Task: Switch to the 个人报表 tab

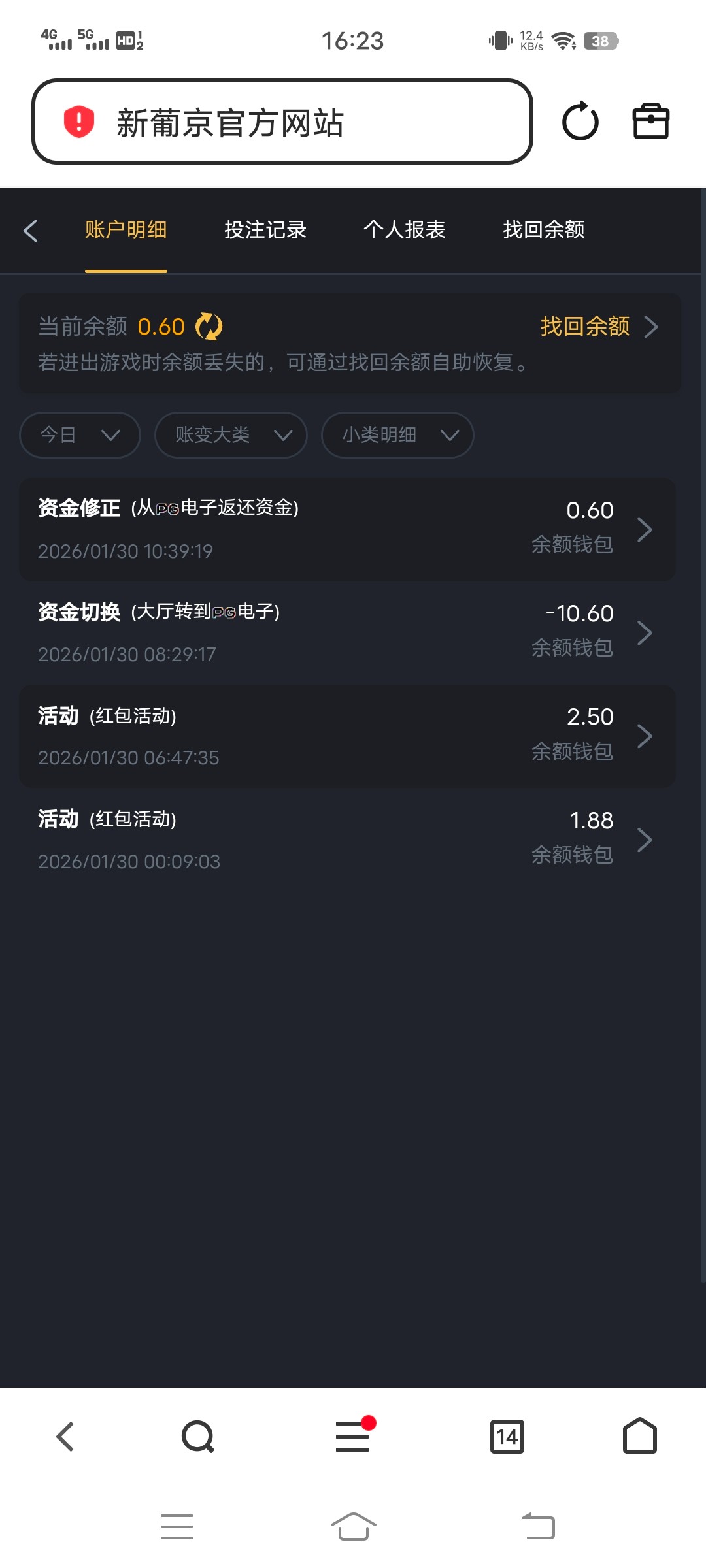Action: [405, 231]
